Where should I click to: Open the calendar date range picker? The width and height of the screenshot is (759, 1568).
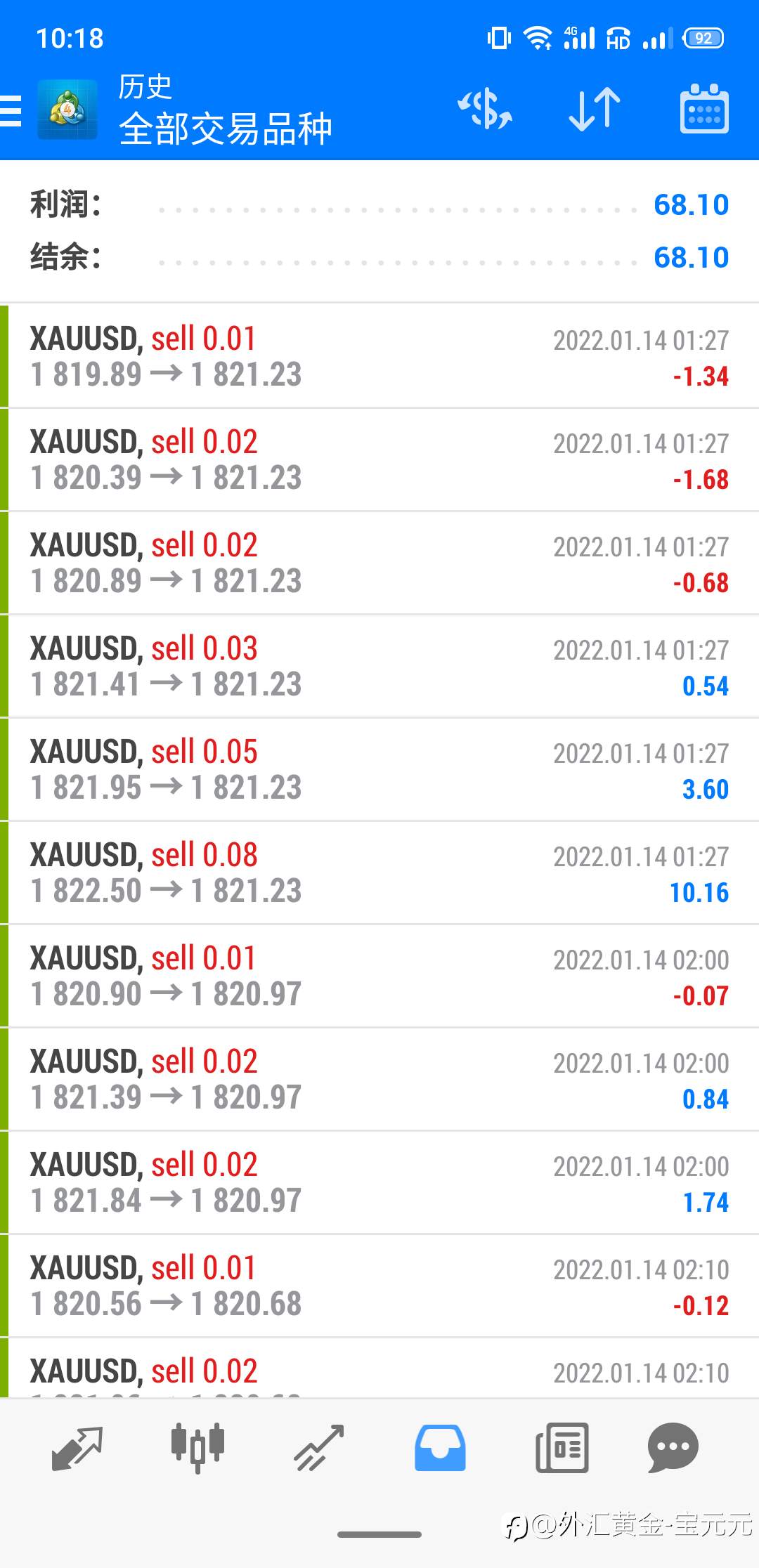click(704, 109)
